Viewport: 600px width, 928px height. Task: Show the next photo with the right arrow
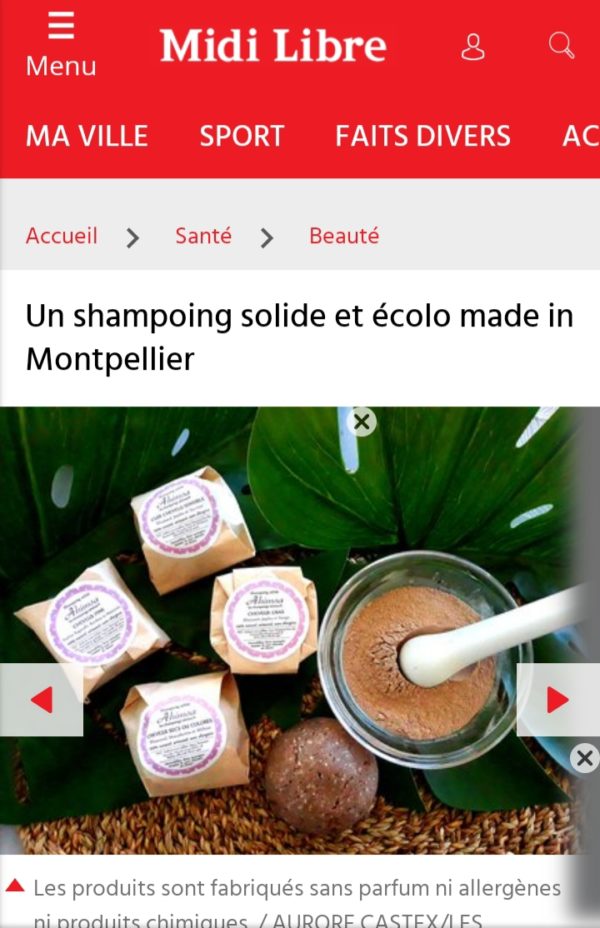558,700
